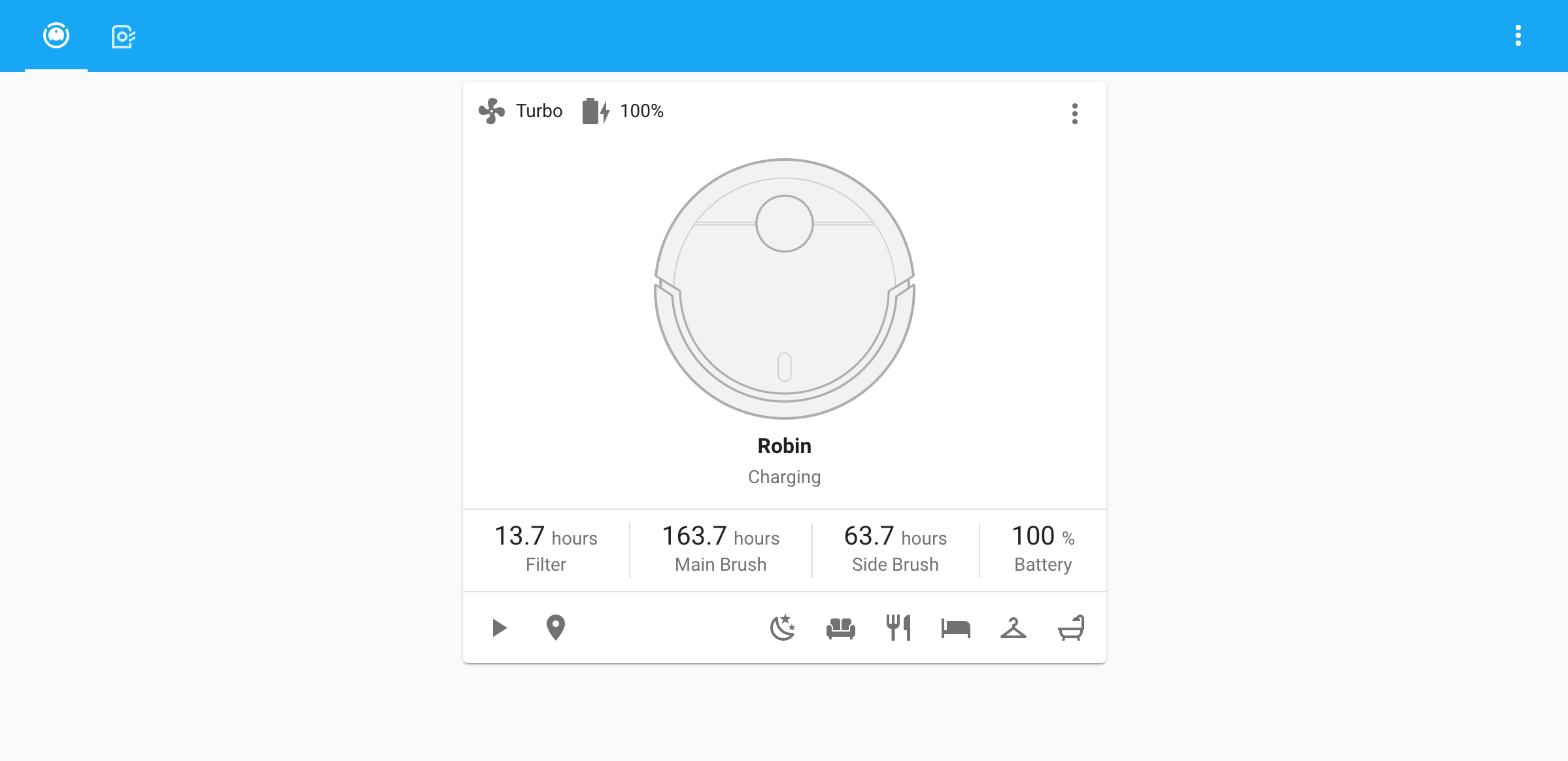Open the top bar overflow menu
This screenshot has height=761, width=1568.
point(1518,36)
